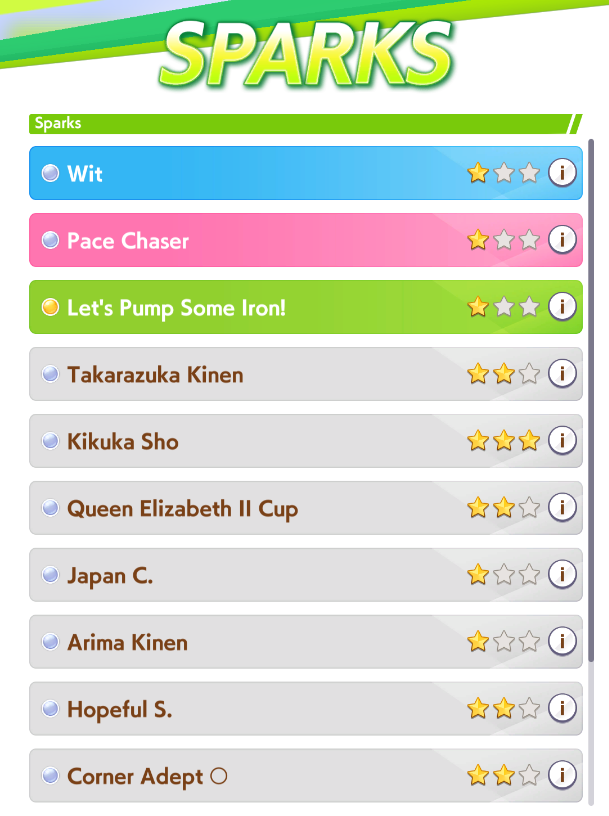Open info for Japan C. spark
This screenshot has height=816, width=609.
click(x=562, y=574)
